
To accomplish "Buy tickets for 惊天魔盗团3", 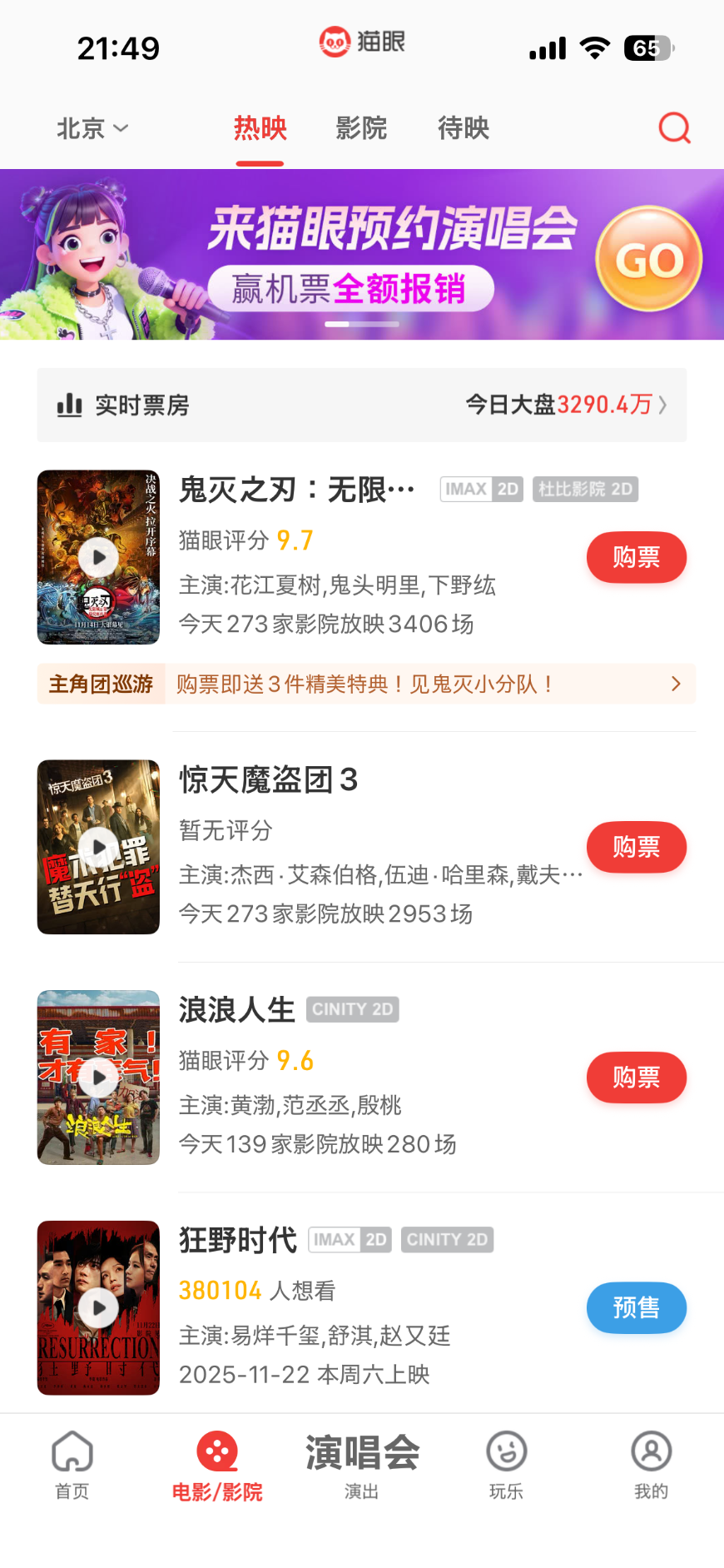I will 636,847.
